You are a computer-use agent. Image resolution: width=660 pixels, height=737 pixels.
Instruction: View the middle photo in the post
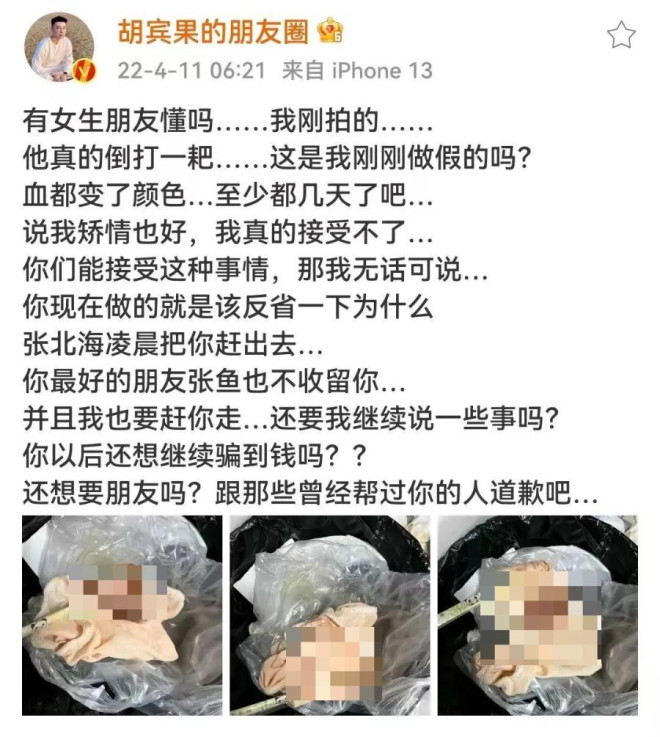(329, 614)
